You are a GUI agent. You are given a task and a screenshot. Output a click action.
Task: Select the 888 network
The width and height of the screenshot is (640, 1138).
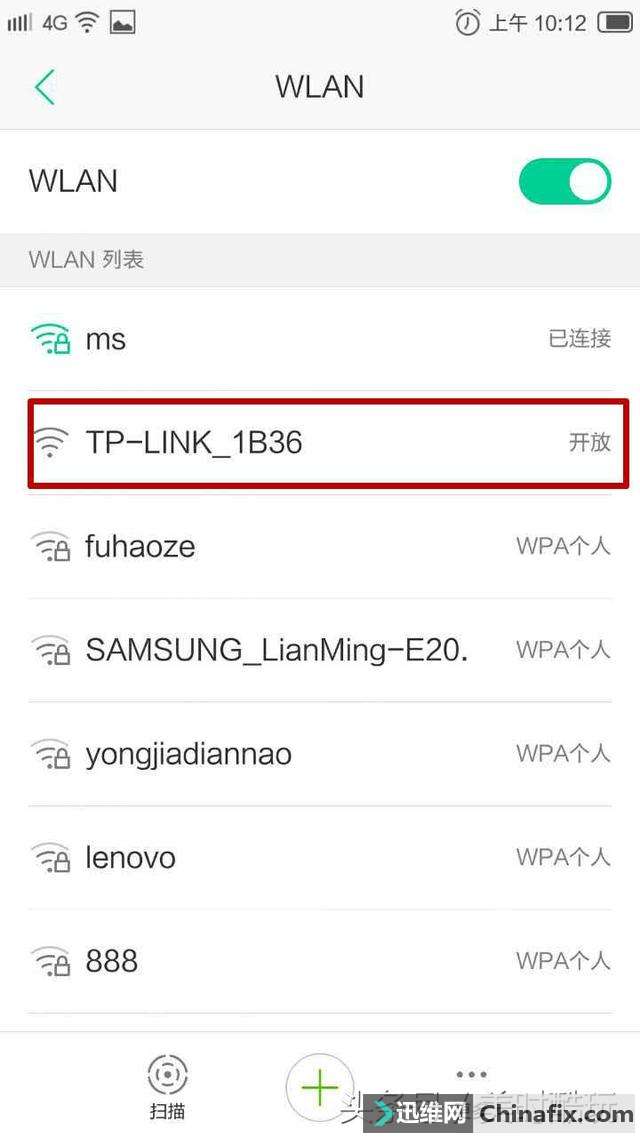coord(320,962)
